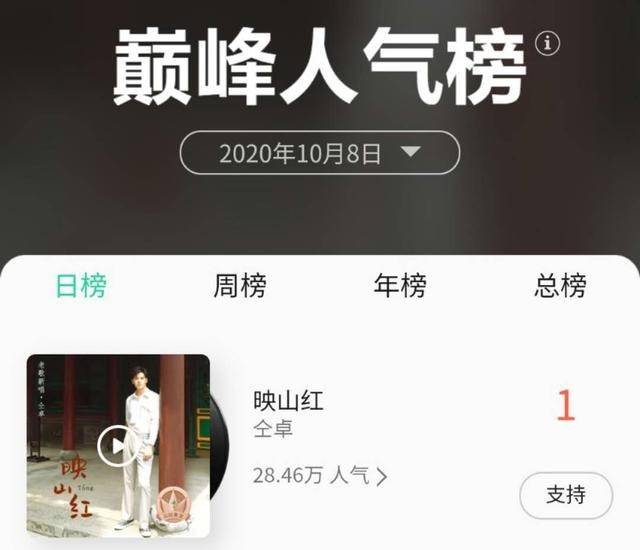This screenshot has width=640, height=550.
Task: Switch to the 总榜 tab
Action: (x=560, y=287)
